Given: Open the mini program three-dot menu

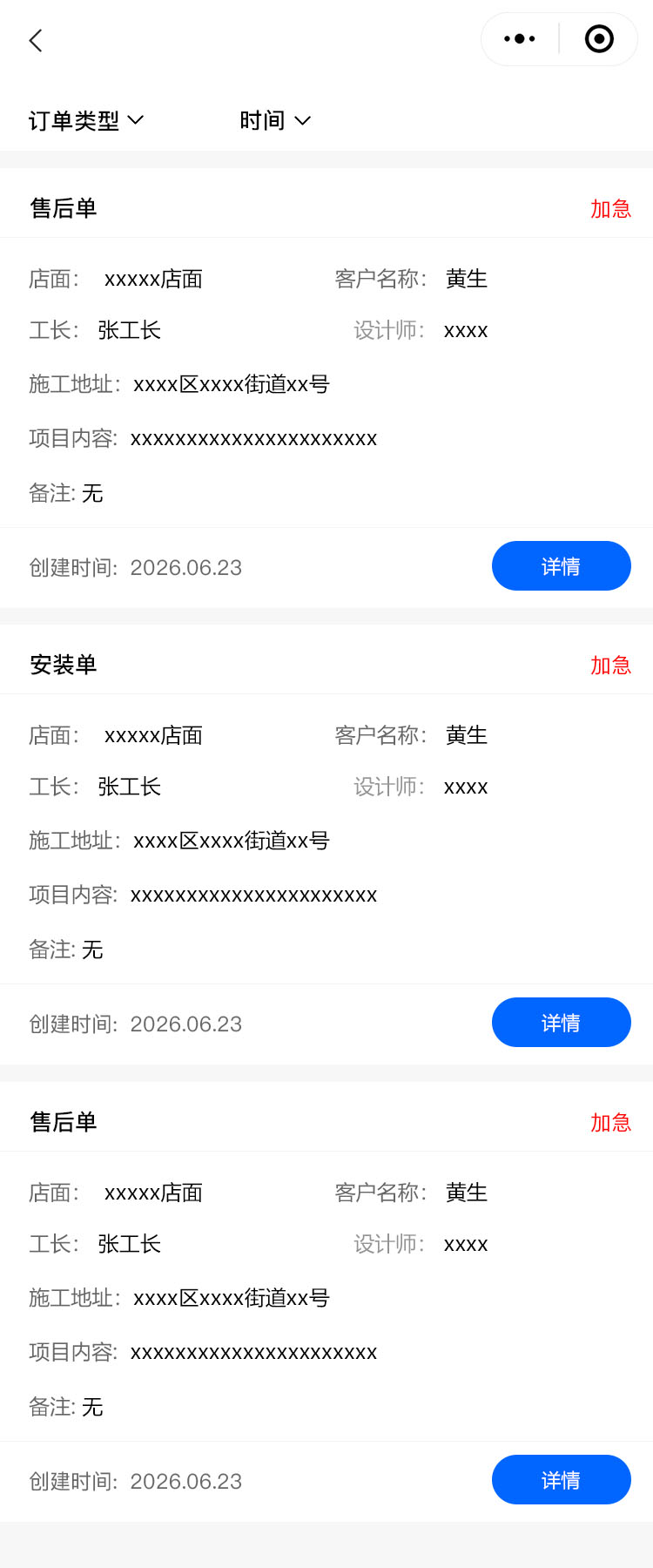Looking at the screenshot, I should (x=520, y=39).
